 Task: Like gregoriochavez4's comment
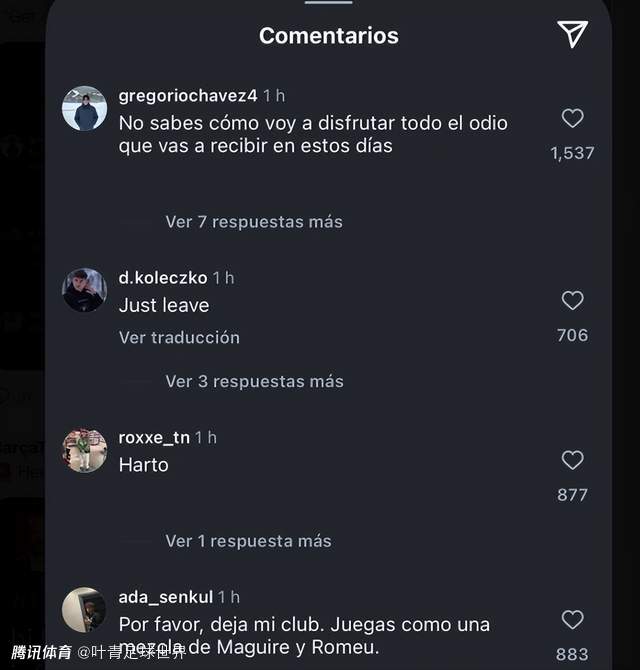coord(572,119)
